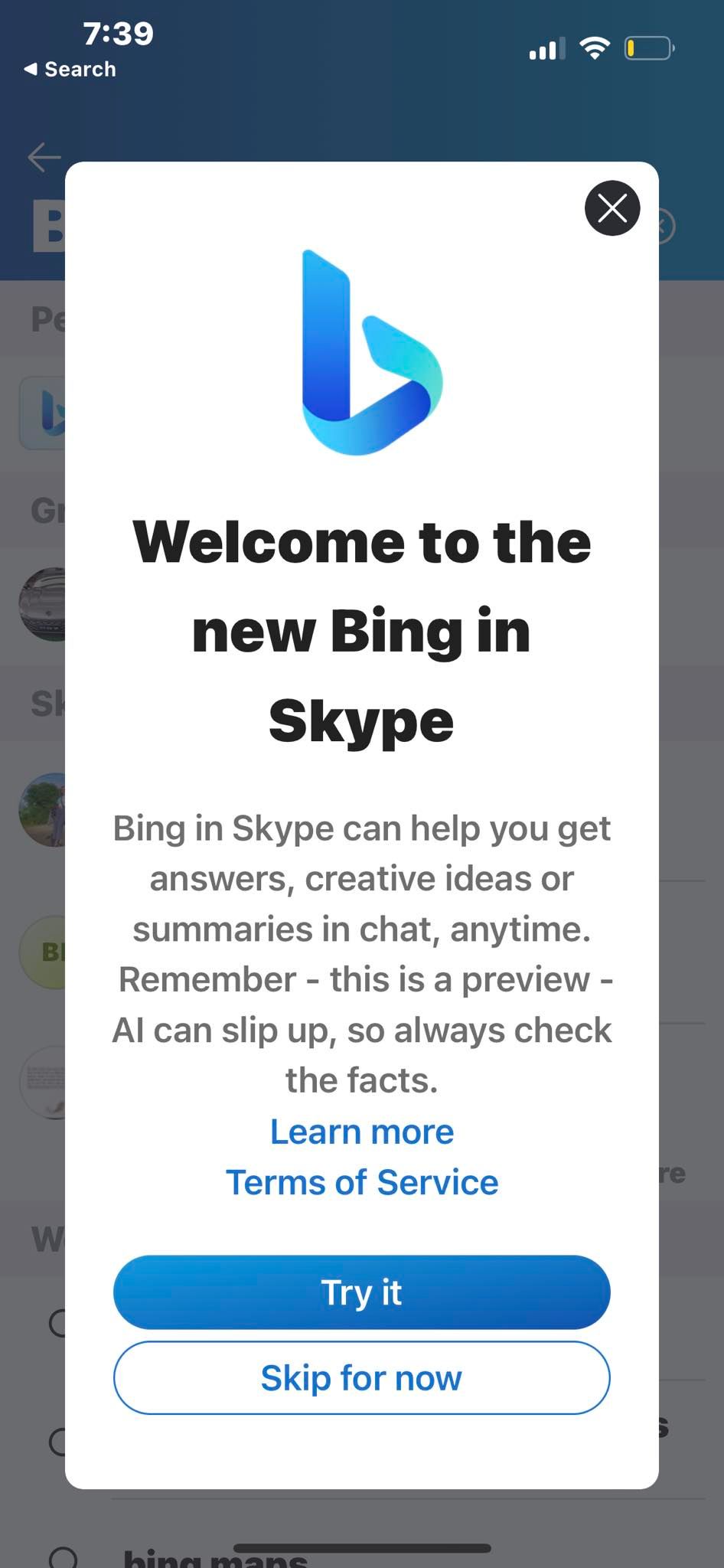The width and height of the screenshot is (724, 1568).
Task: Tap the Bing logo in the welcome dialog
Action: (361, 352)
